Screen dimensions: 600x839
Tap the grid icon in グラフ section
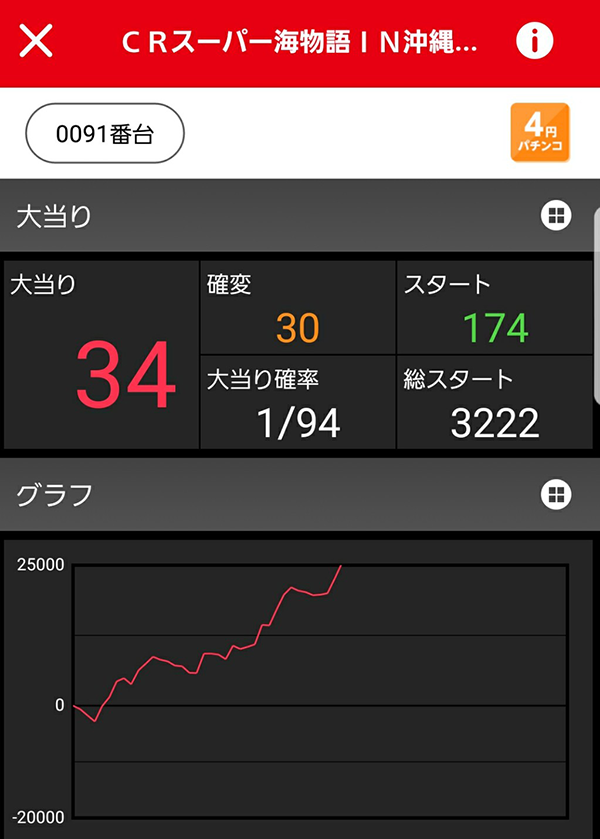pyautogui.click(x=556, y=494)
